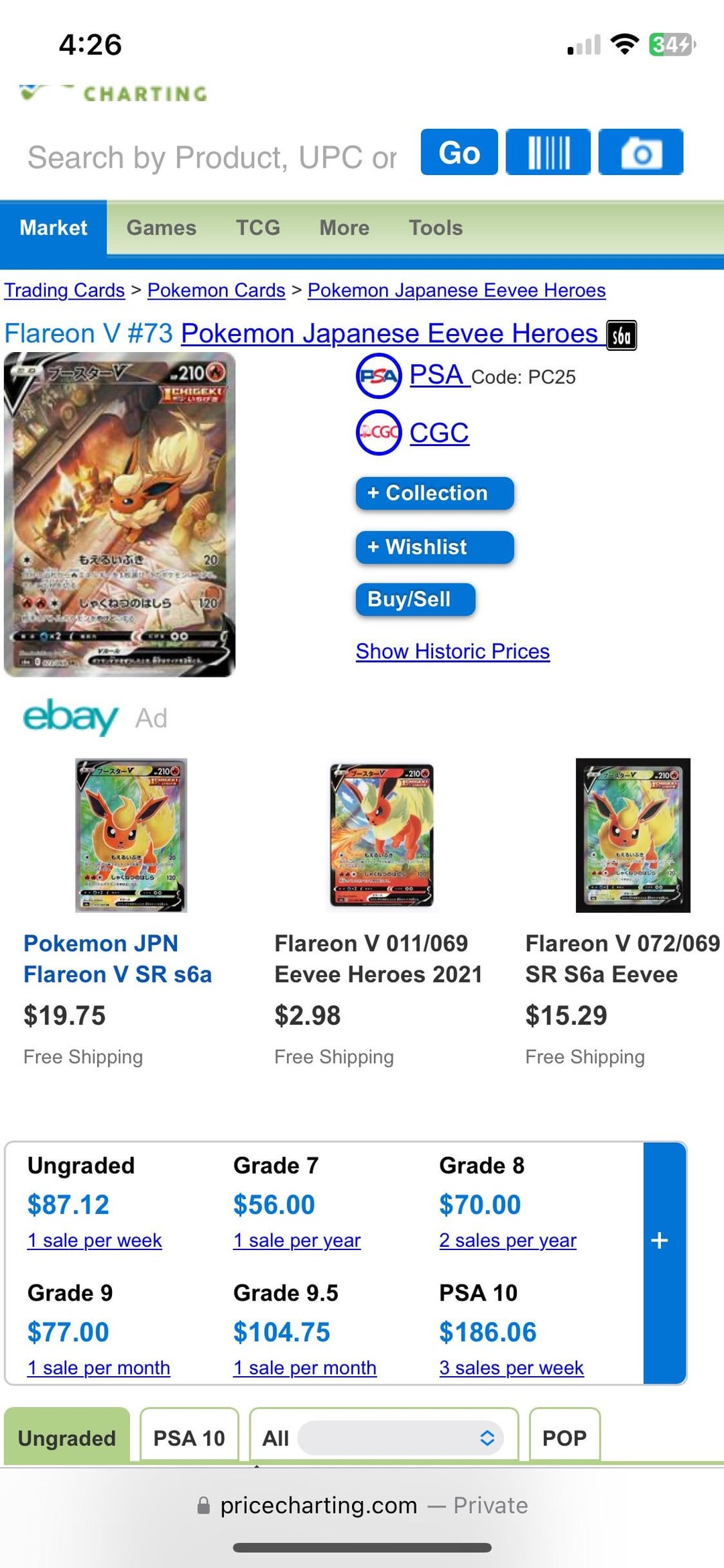Open the Tools menu
724x1568 pixels.
click(x=435, y=228)
